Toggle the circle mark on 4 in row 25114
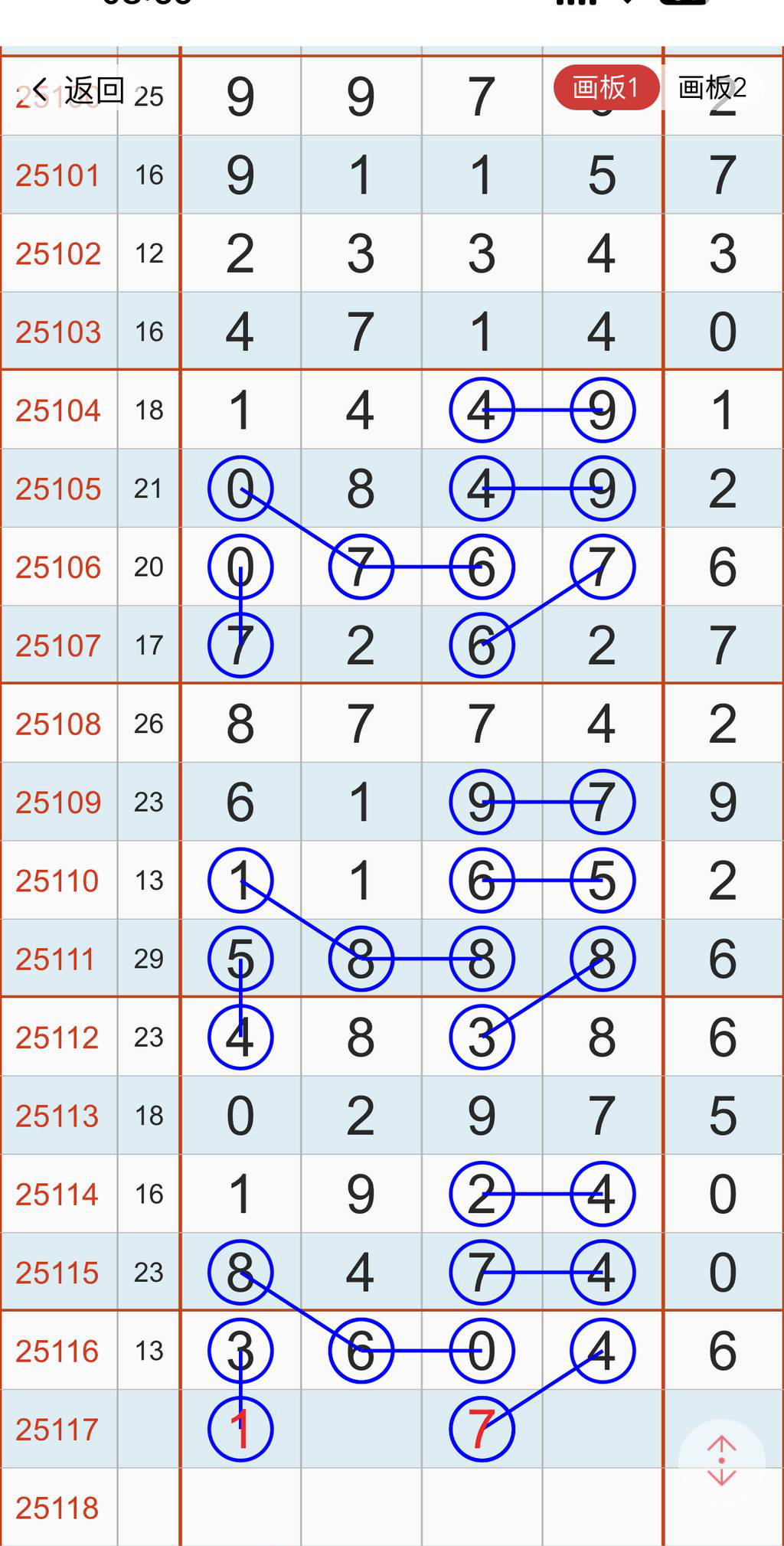This screenshot has width=784, height=1546. [x=602, y=1194]
